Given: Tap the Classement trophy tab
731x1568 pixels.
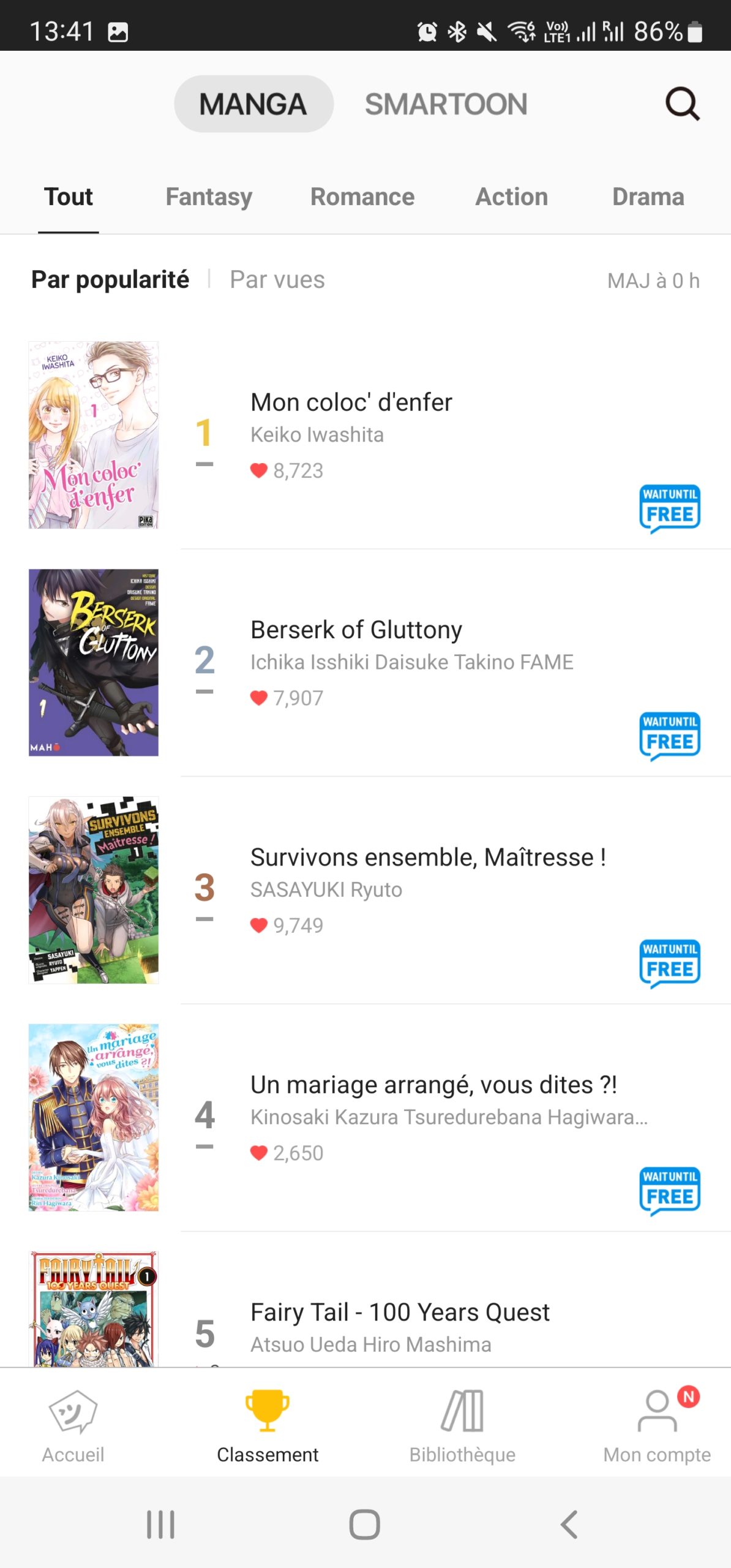Looking at the screenshot, I should [x=268, y=1424].
